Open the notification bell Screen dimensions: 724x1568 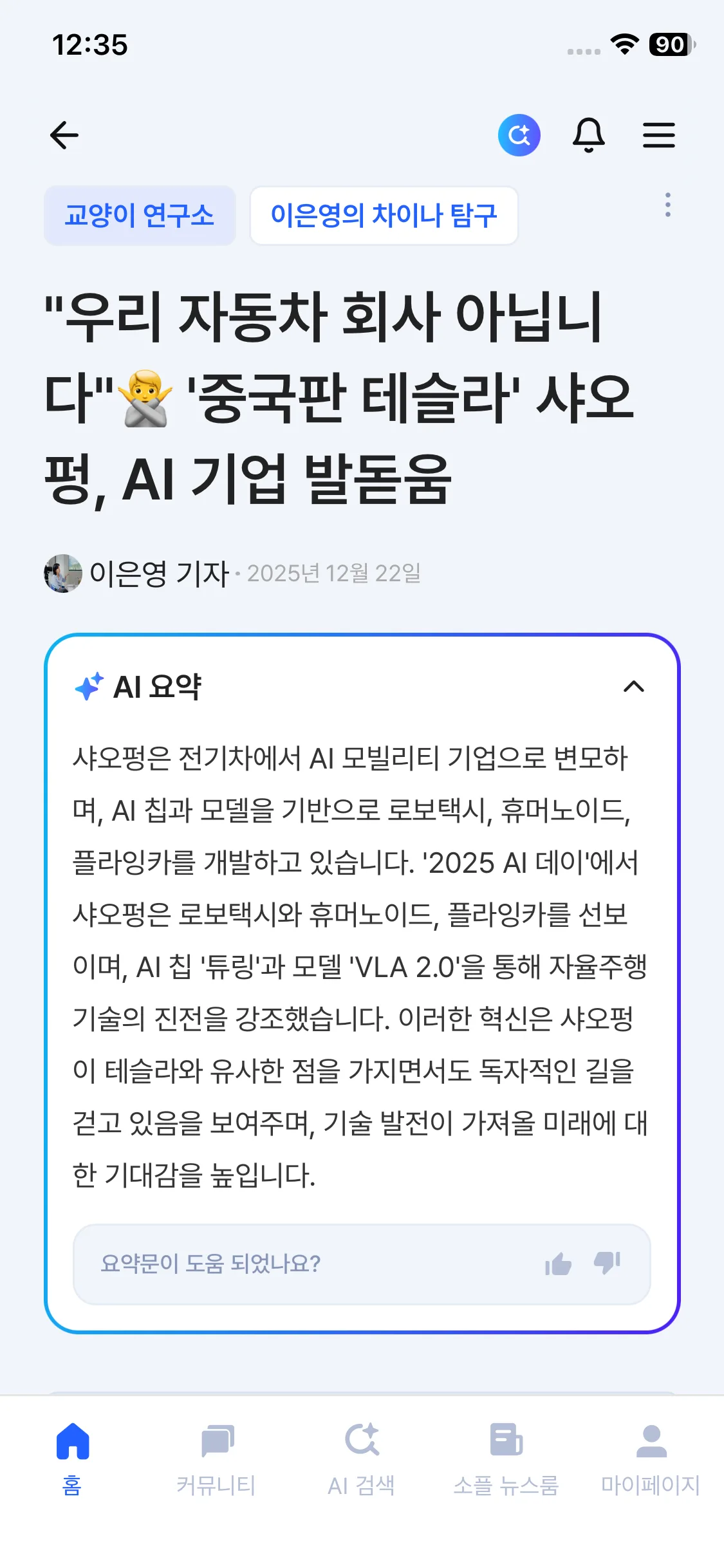coord(589,135)
